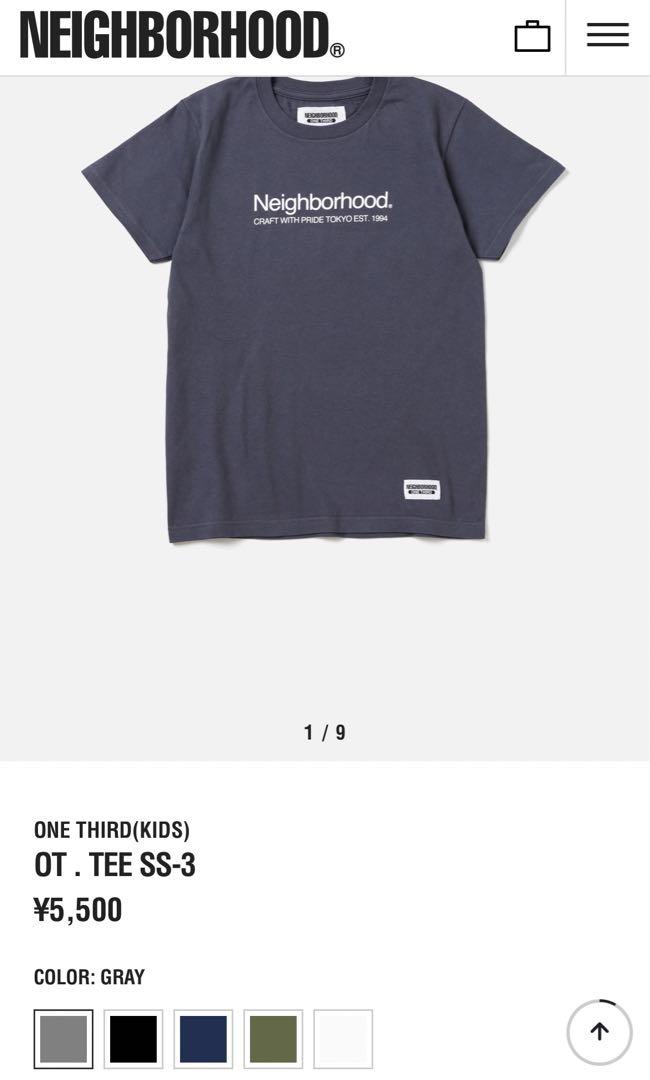Open the hamburger menu
This screenshot has width=650, height=1080.
pyautogui.click(x=607, y=35)
